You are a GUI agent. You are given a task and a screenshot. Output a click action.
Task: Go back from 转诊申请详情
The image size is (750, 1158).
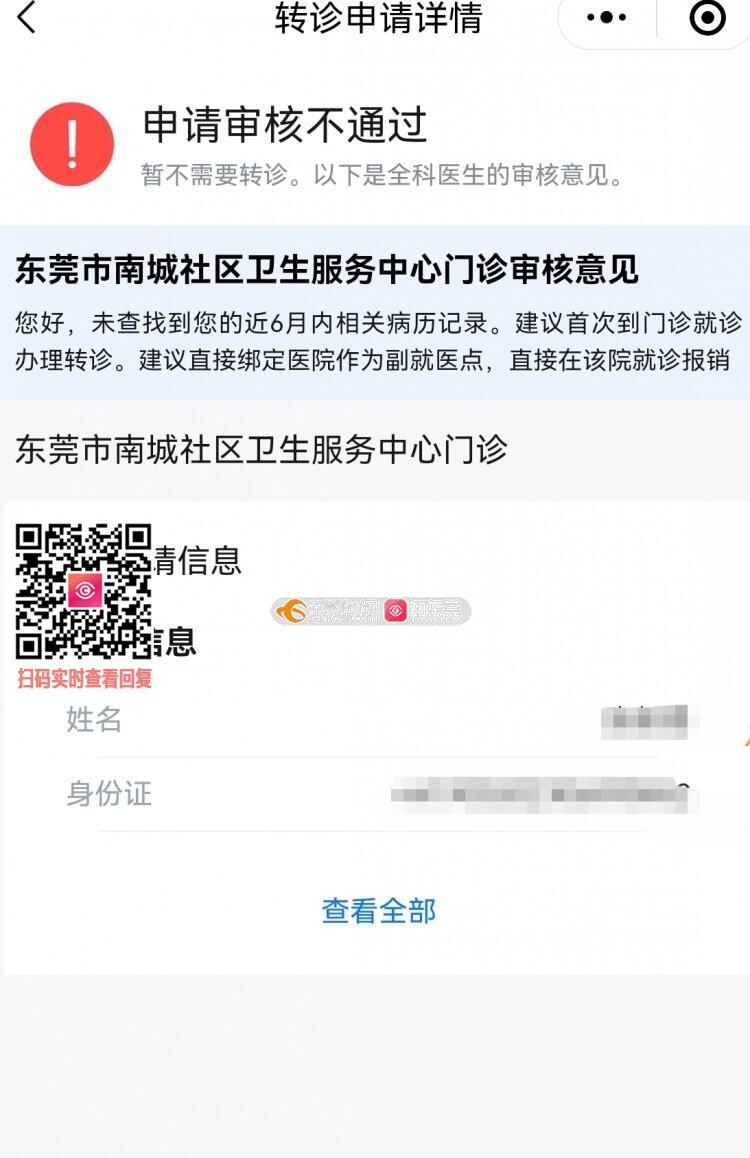pos(27,17)
